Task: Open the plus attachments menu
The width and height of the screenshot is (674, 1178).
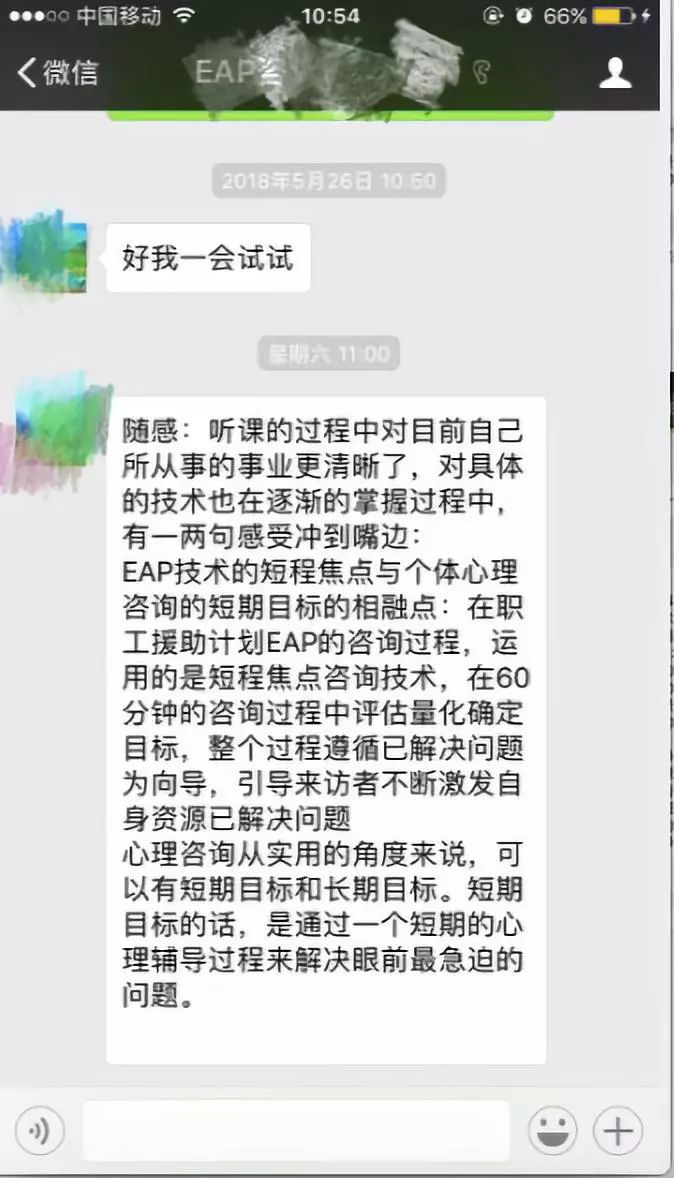Action: (617, 1132)
